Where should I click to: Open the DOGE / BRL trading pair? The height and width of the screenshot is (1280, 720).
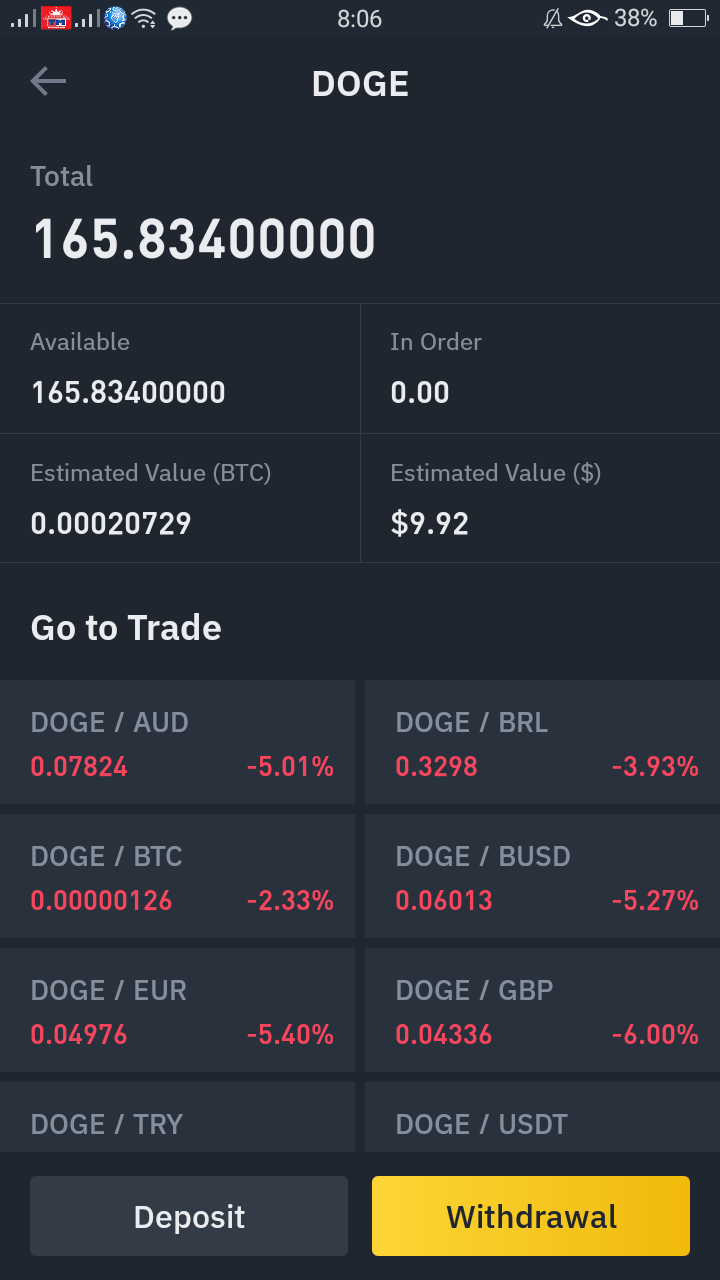542,742
